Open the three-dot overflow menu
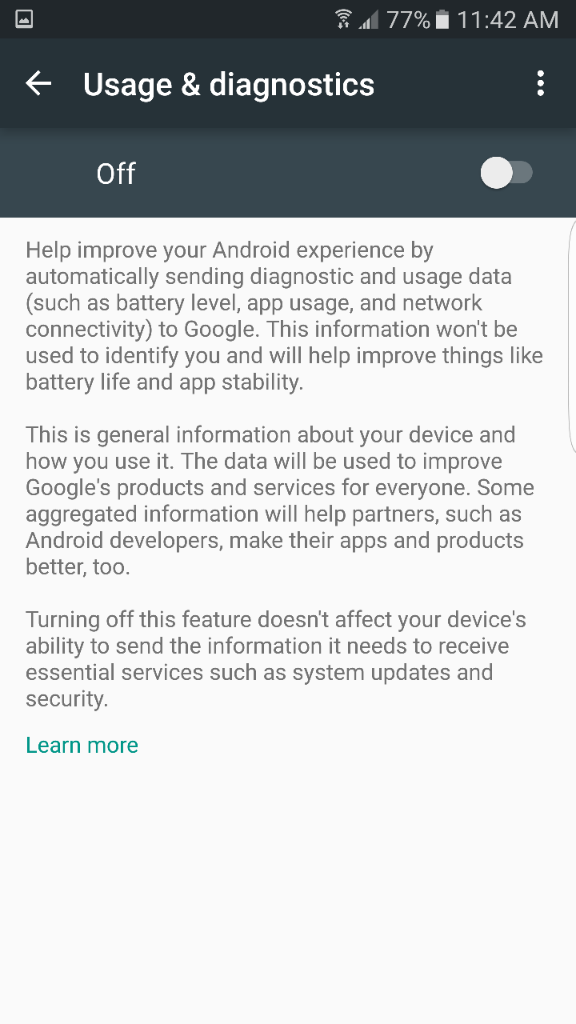 [540, 84]
